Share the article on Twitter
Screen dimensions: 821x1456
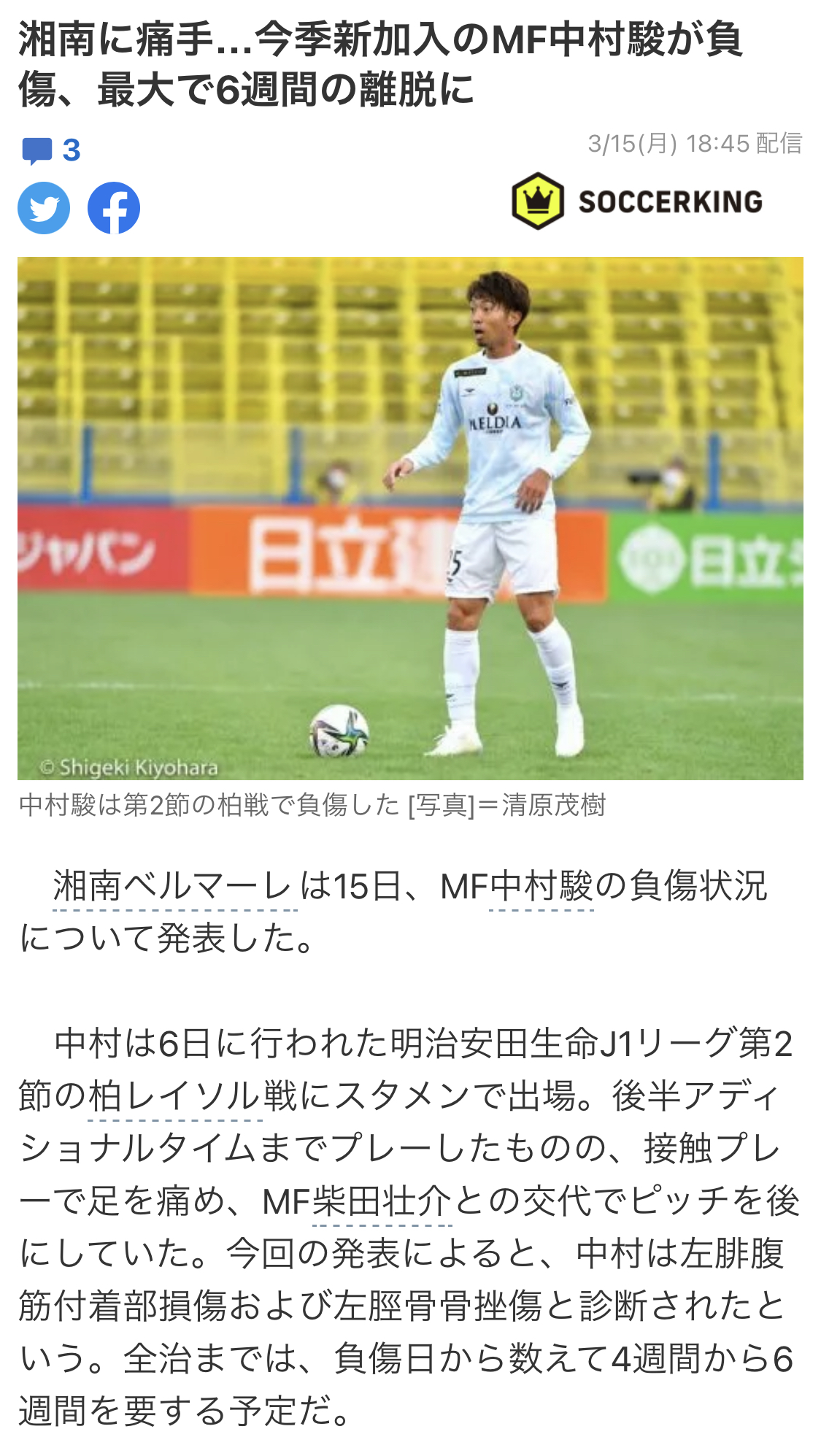(x=44, y=208)
